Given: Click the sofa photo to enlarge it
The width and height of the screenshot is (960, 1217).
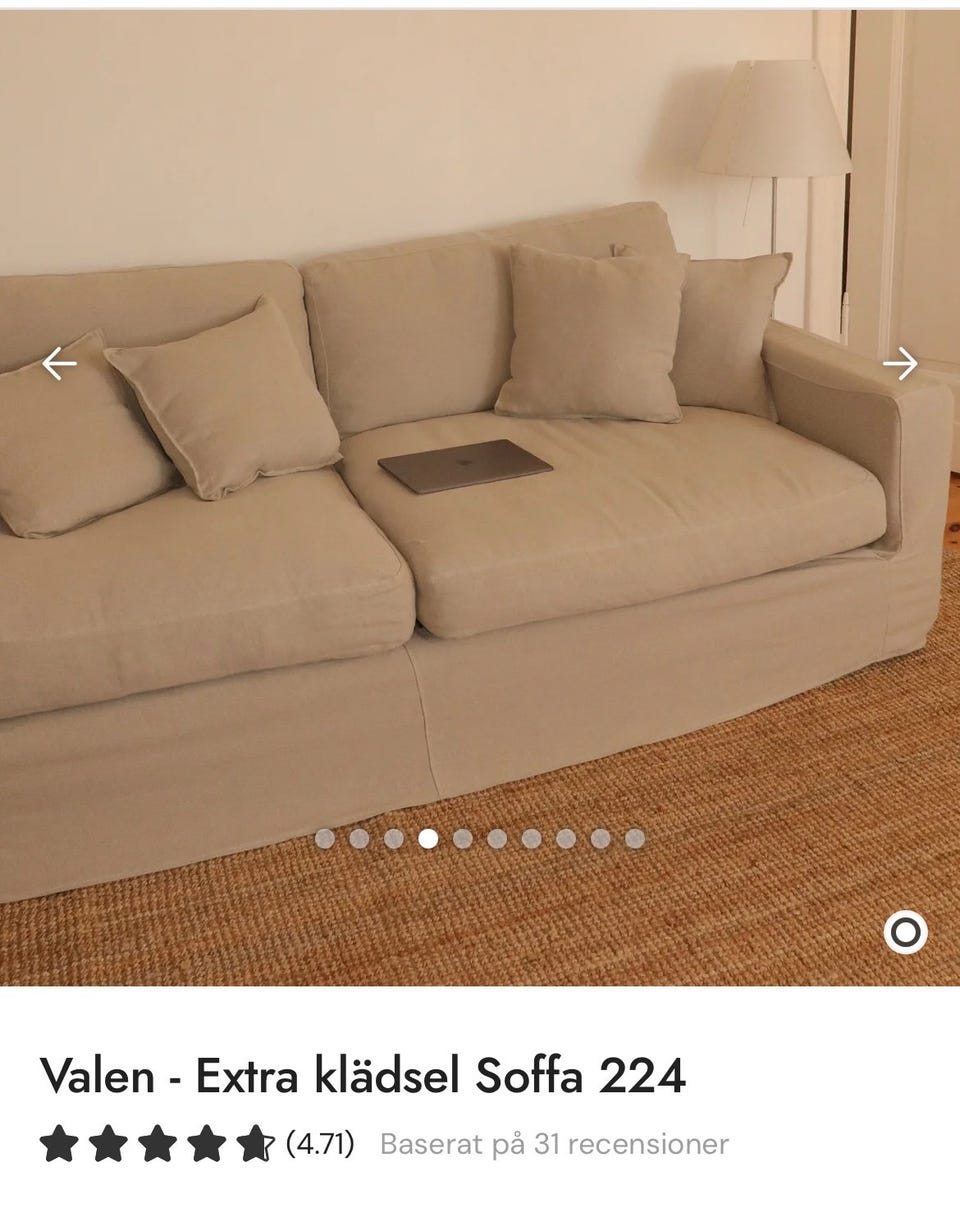Looking at the screenshot, I should tap(480, 500).
